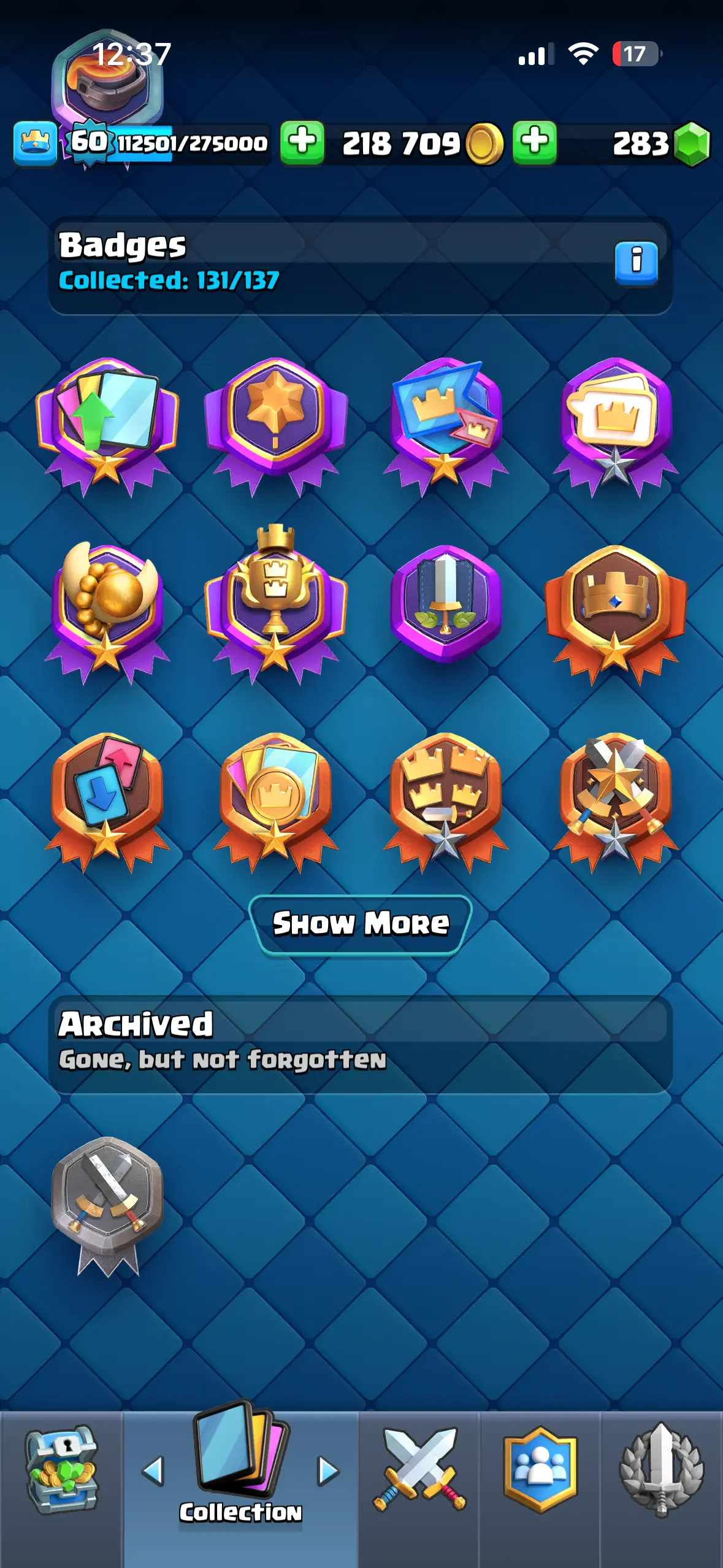This screenshot has width=723, height=1568.
Task: Tap Show More to expand badges
Action: click(361, 924)
